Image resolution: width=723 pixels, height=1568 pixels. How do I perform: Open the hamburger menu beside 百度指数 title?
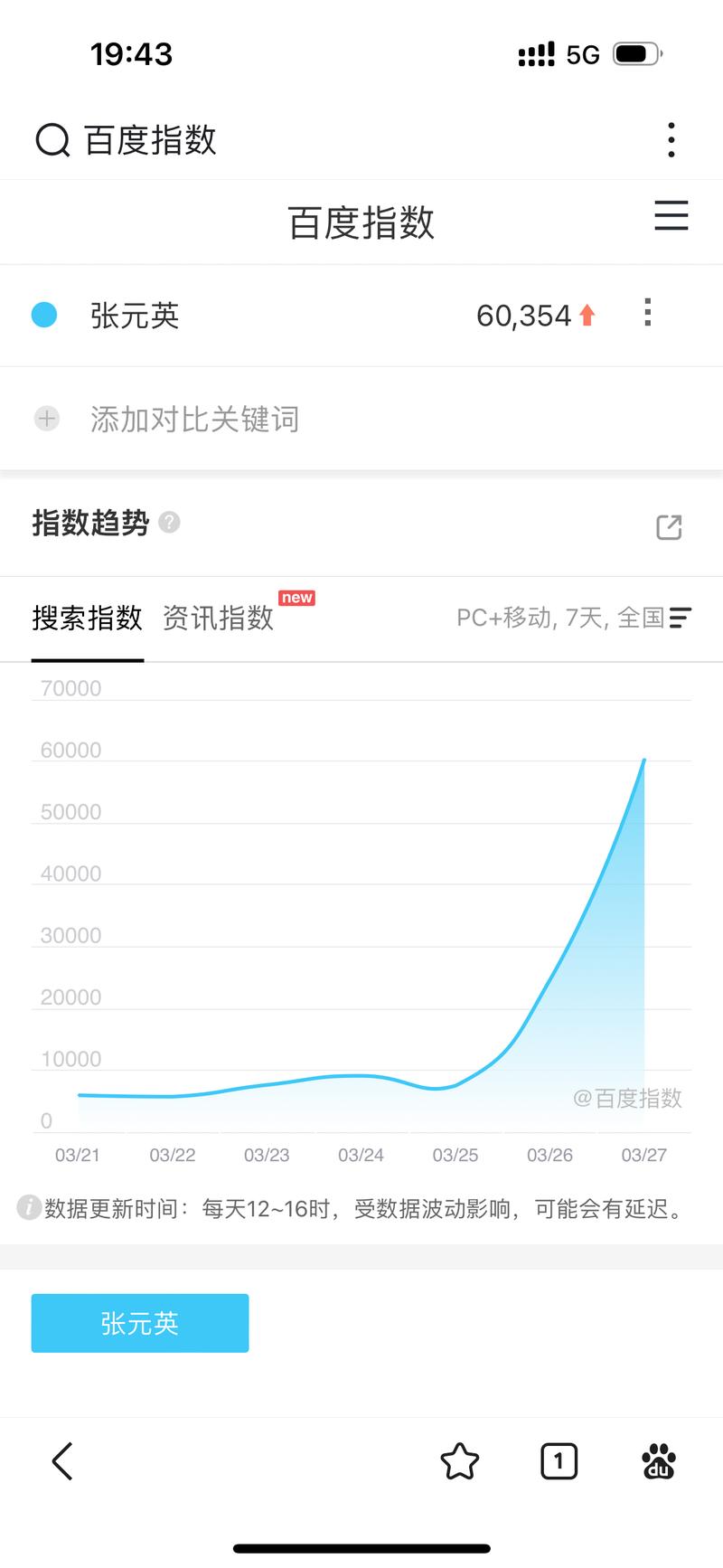click(671, 216)
